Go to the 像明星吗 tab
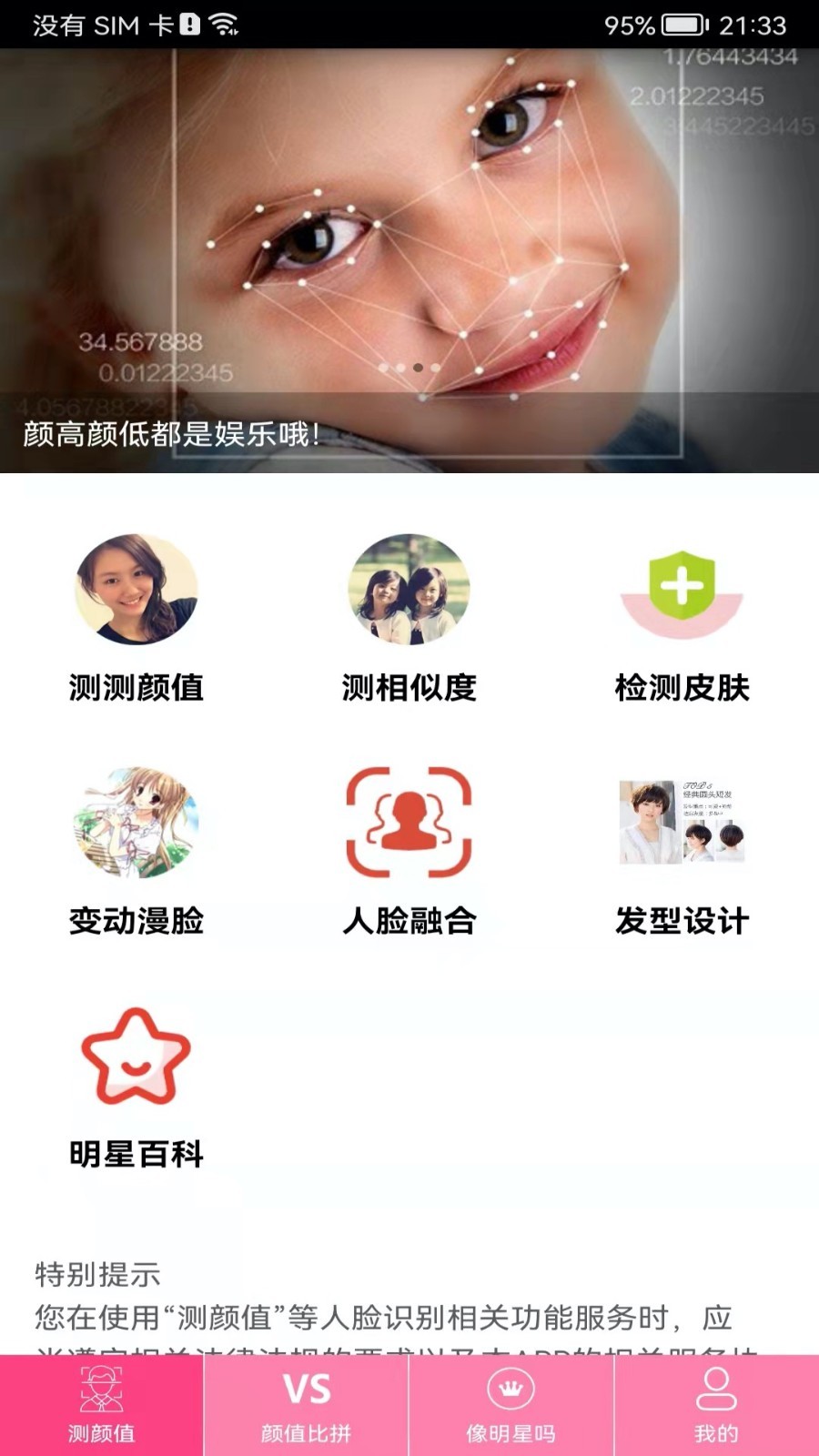This screenshot has height=1456, width=819. (x=511, y=1405)
